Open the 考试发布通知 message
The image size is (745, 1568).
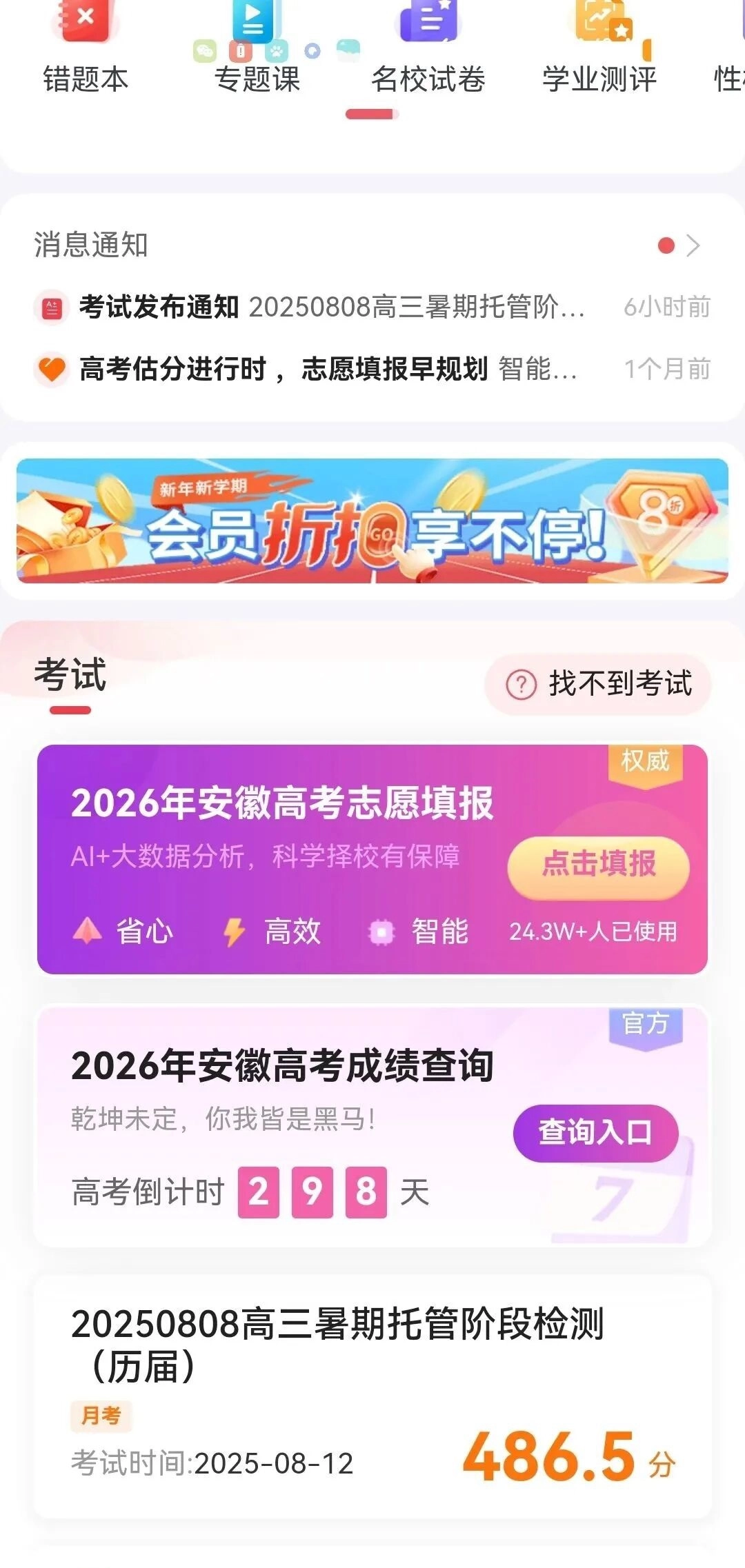pyautogui.click(x=331, y=307)
